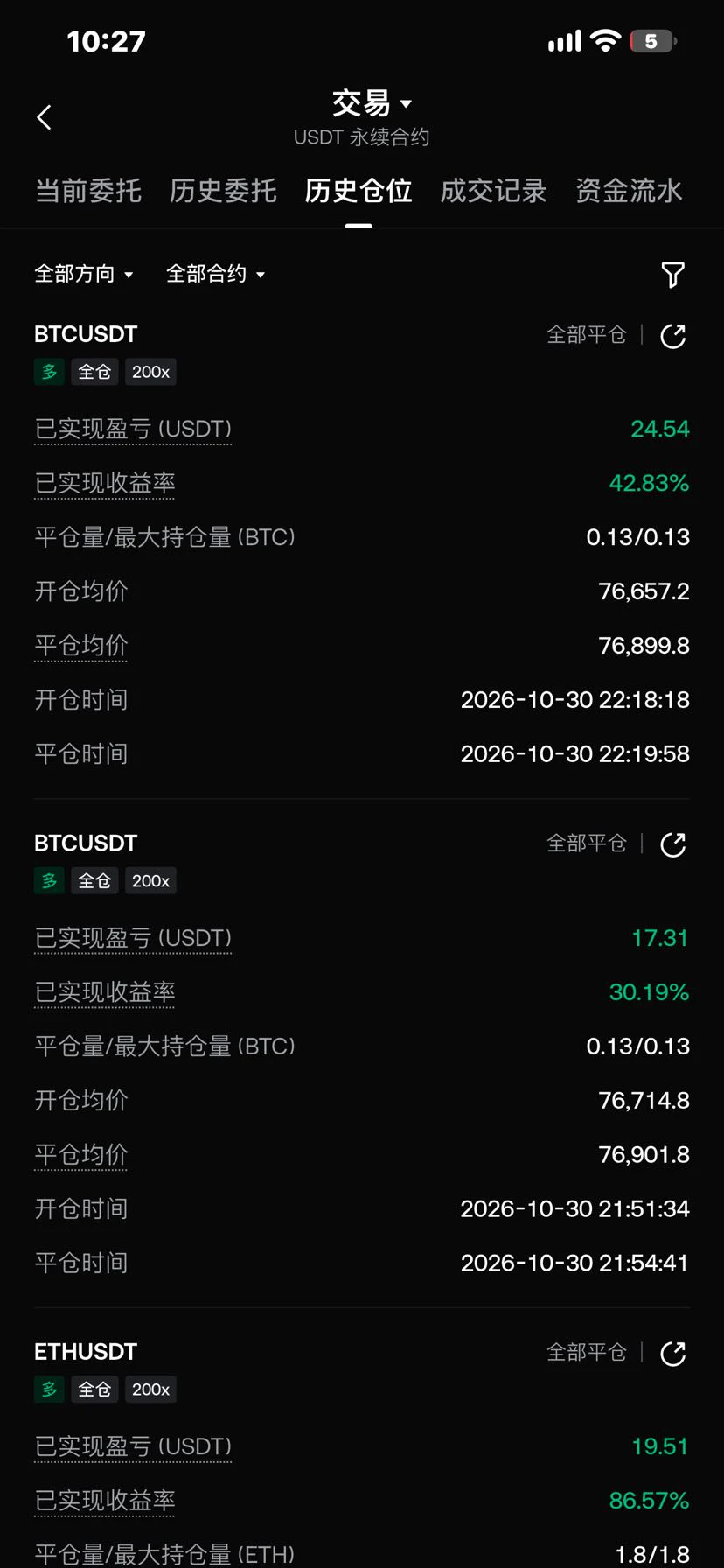Viewport: 724px width, 1568px height.
Task: Switch to the 历史委托 tab
Action: pyautogui.click(x=223, y=191)
